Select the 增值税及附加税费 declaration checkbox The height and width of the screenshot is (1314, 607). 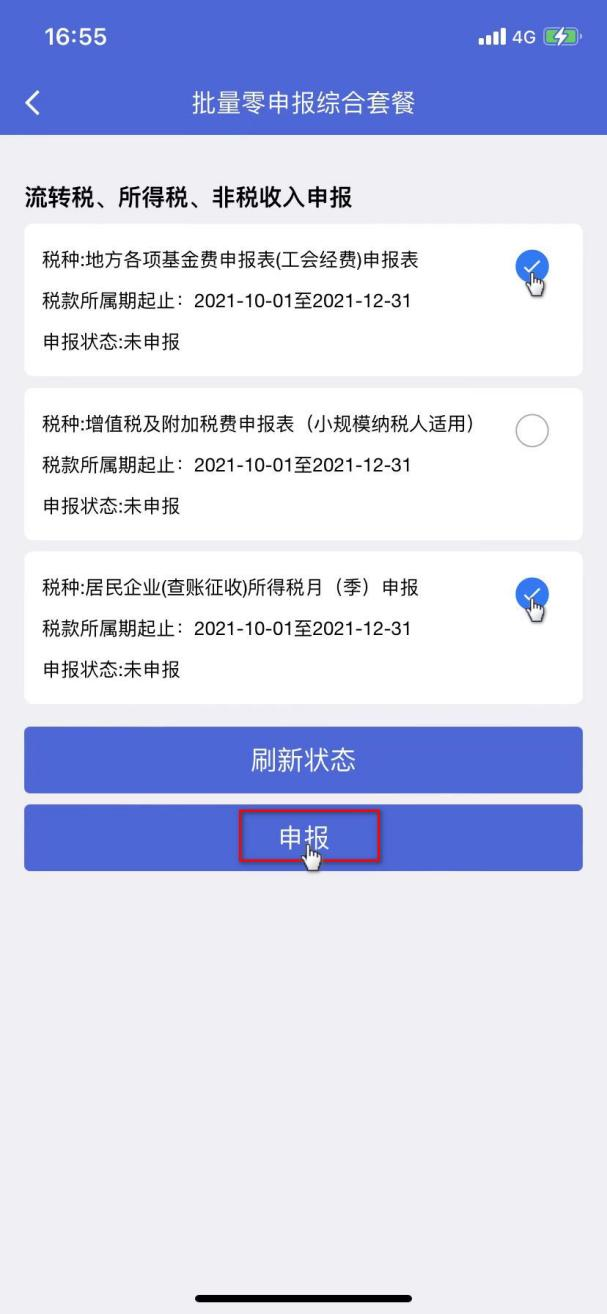tap(532, 430)
